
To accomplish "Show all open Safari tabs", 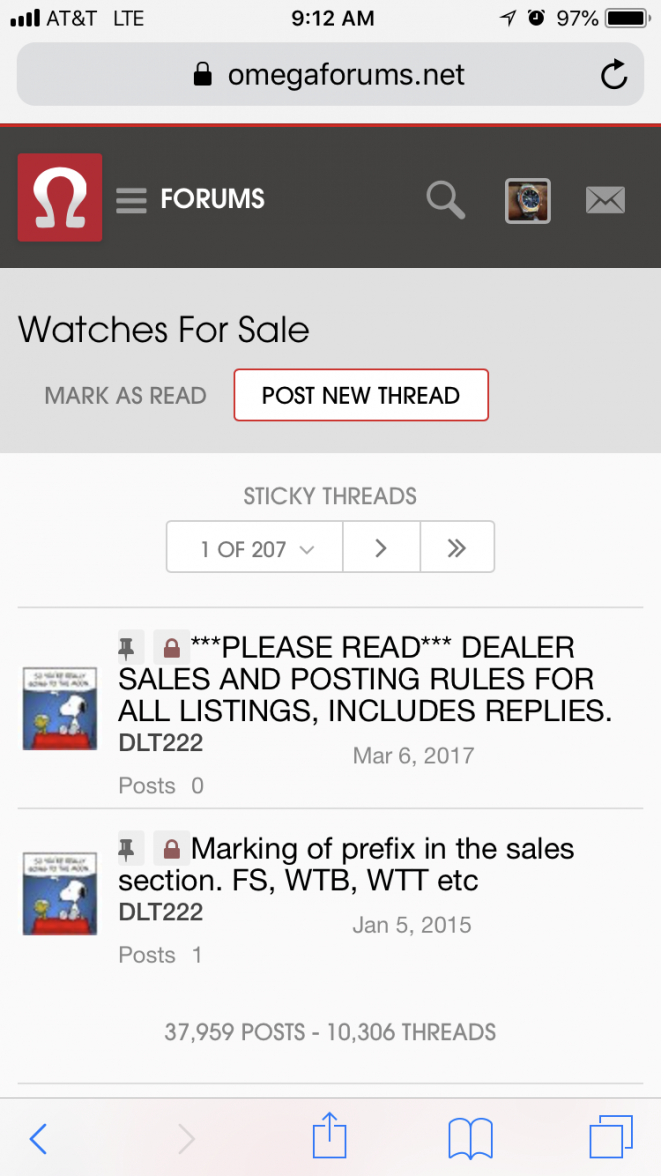I will click(610, 1137).
